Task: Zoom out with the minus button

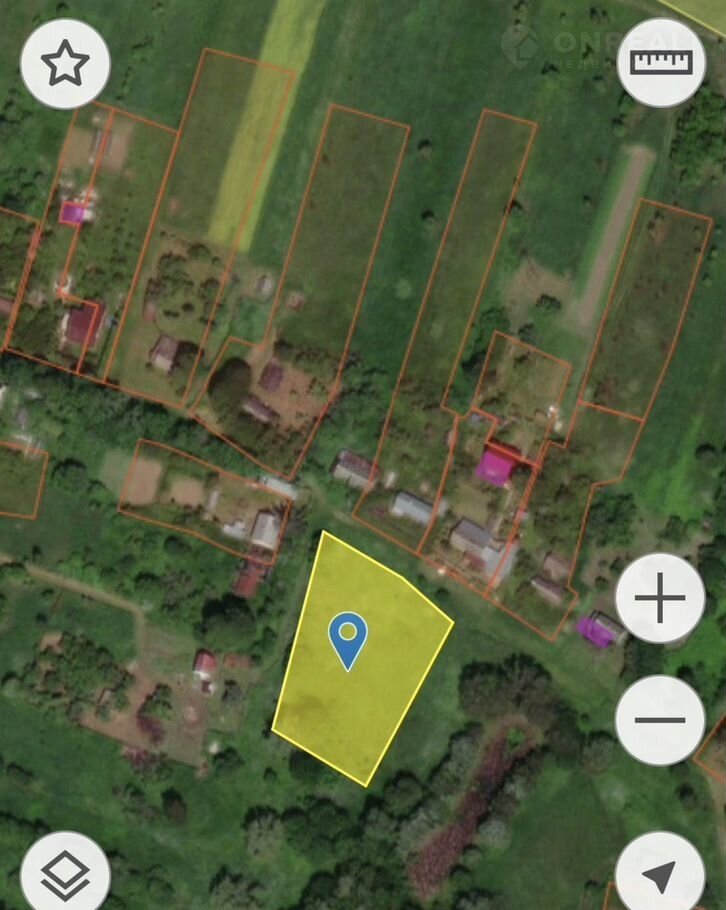Action: click(660, 719)
